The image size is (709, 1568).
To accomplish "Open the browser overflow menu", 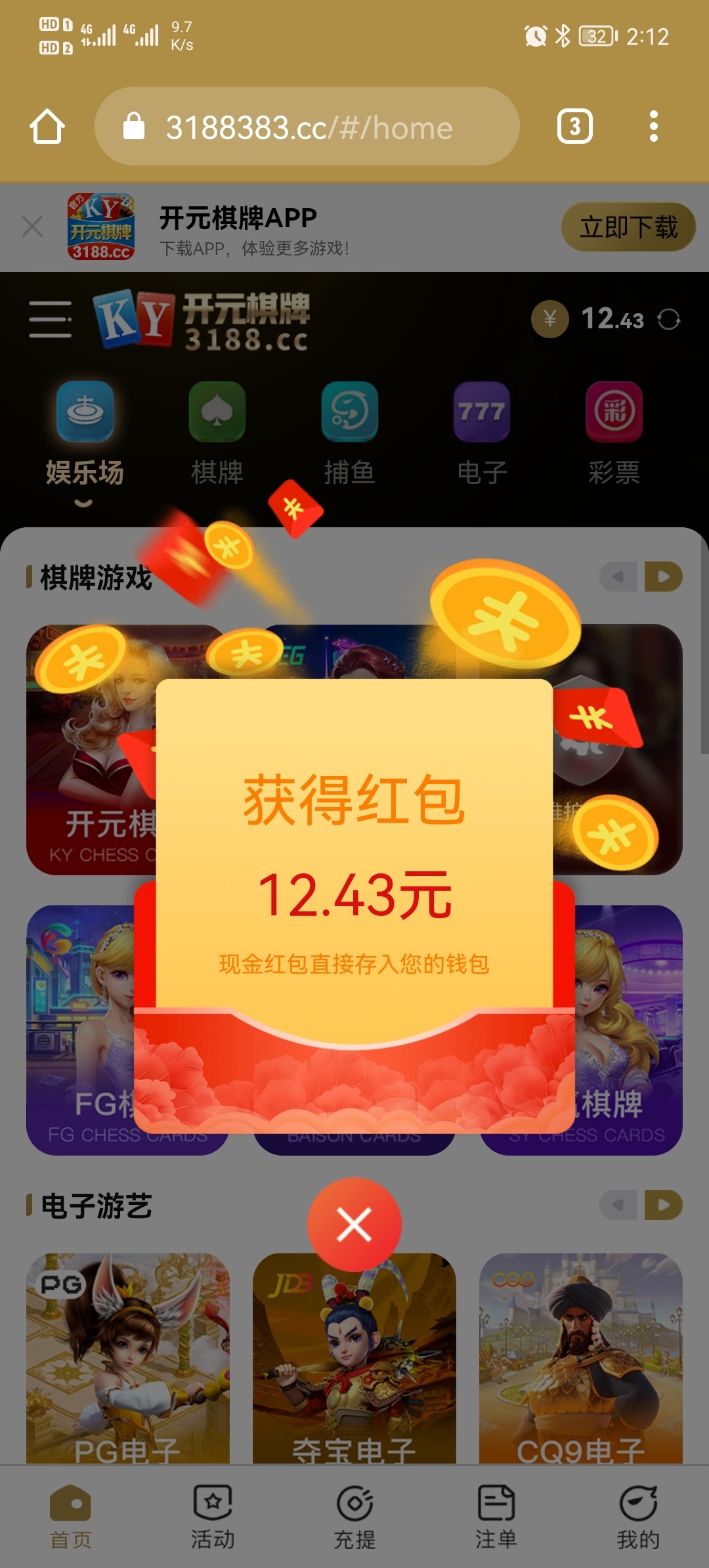I will pos(653,126).
